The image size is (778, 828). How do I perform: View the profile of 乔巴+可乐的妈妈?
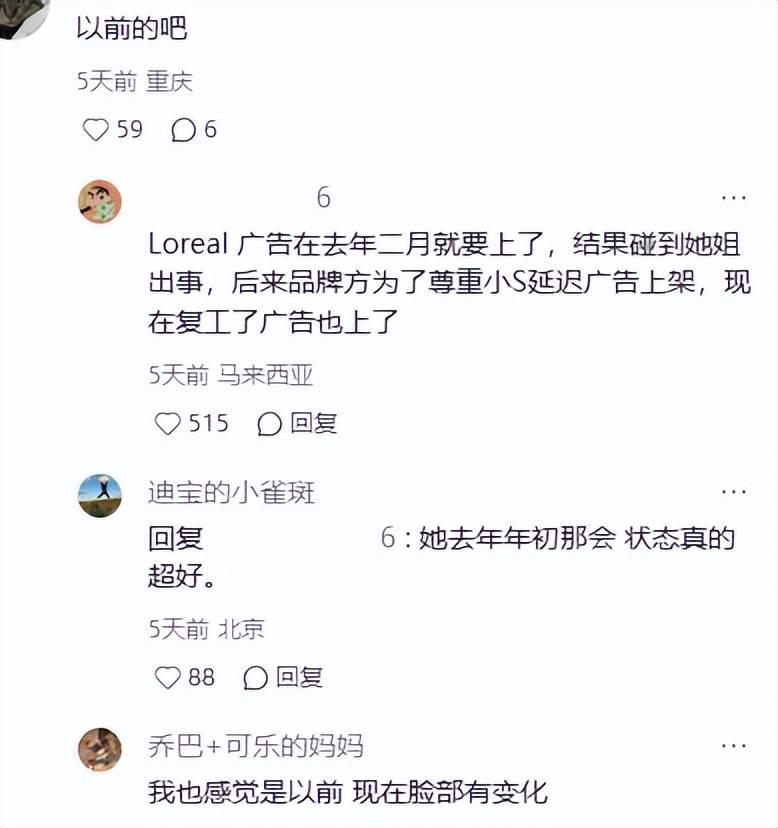[x=100, y=749]
